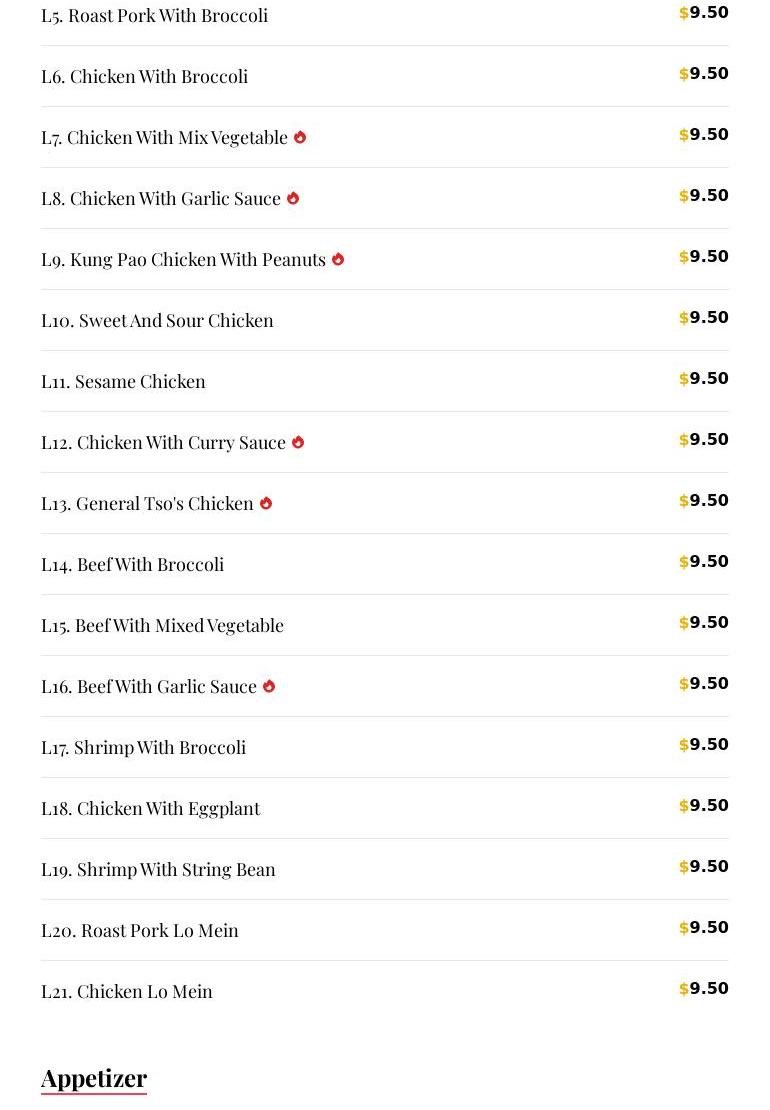
Task: Open L14. Beef With Broccoli
Action: 132,565
